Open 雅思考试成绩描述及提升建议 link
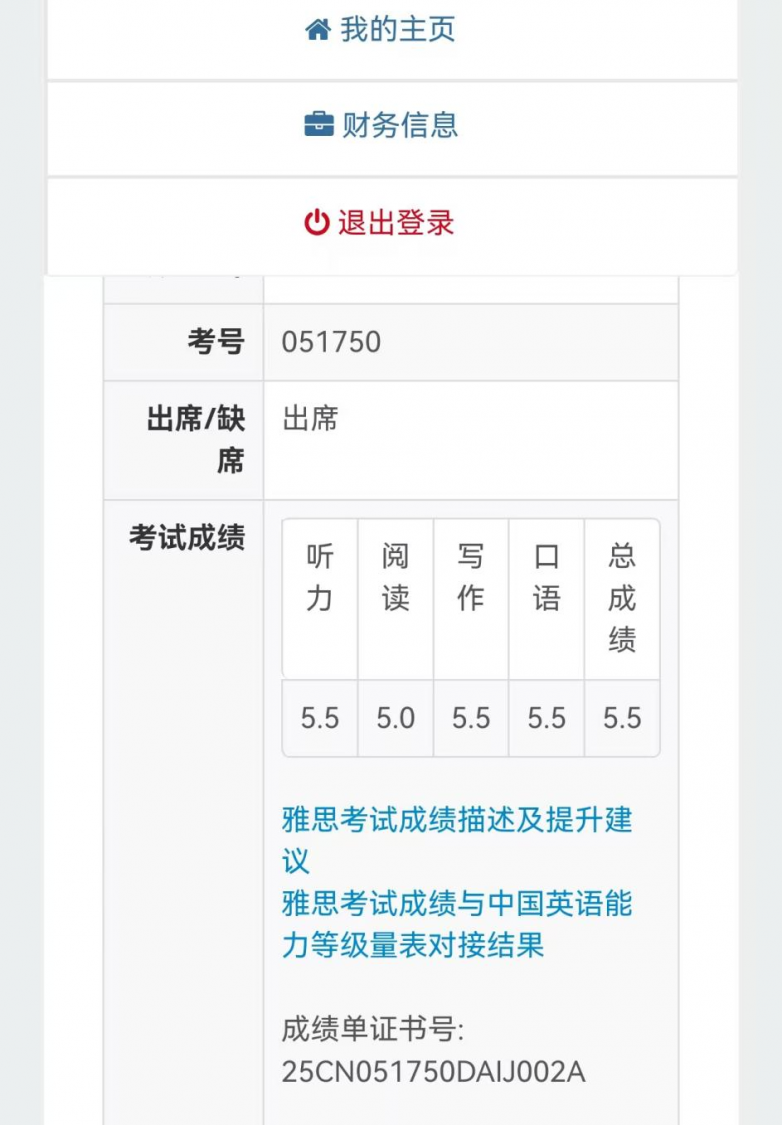The height and width of the screenshot is (1125, 782). [x=456, y=822]
